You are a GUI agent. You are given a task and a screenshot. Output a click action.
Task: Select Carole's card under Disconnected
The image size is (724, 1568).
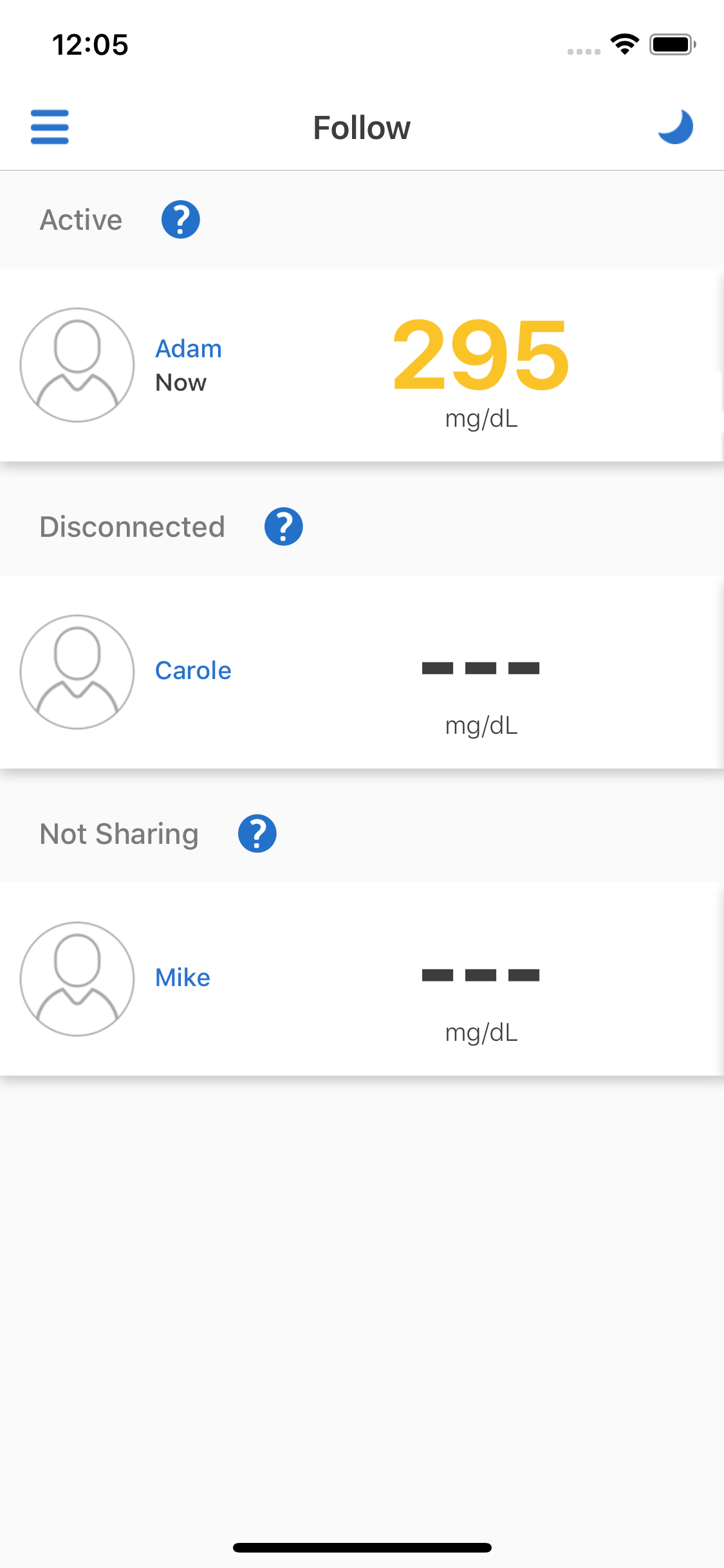(x=362, y=671)
